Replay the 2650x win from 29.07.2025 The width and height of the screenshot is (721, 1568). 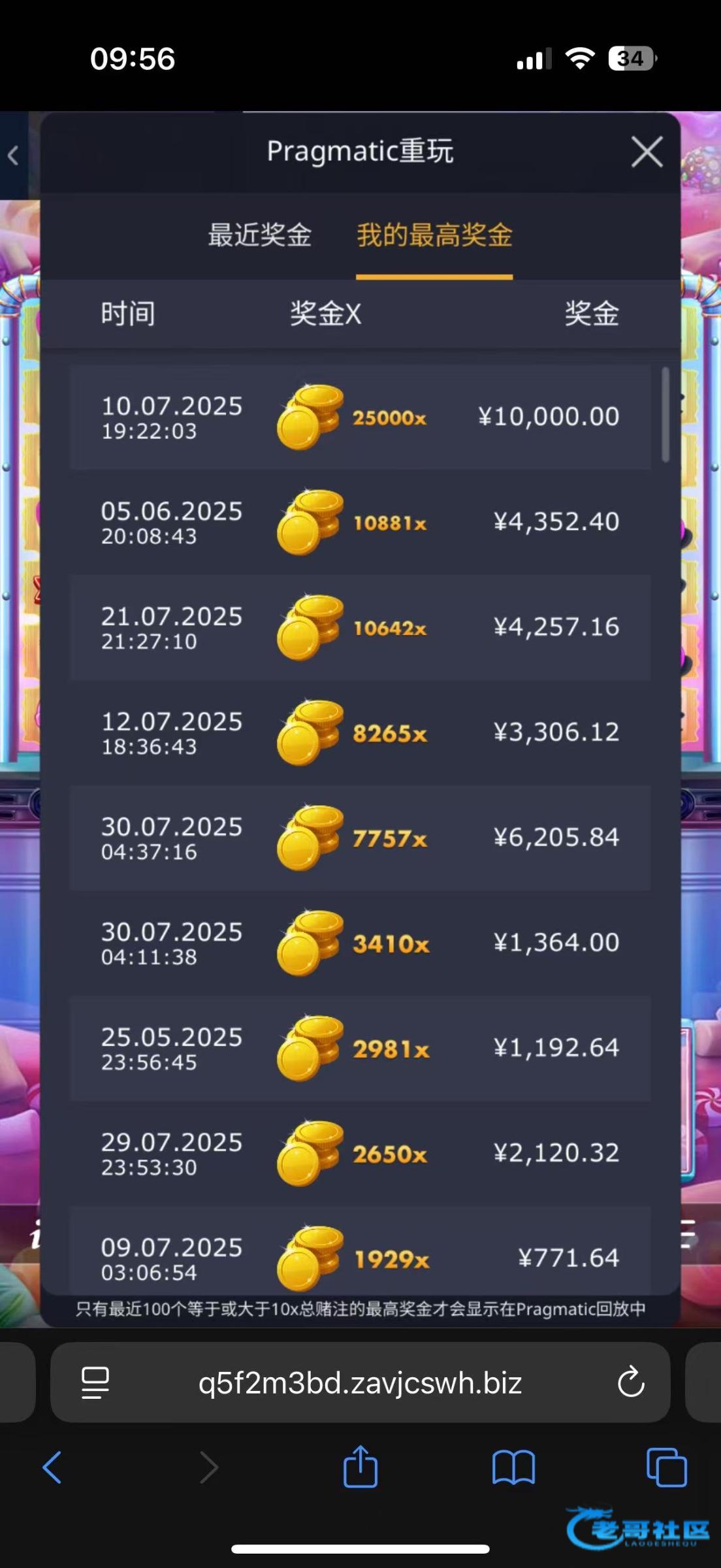pos(360,1153)
